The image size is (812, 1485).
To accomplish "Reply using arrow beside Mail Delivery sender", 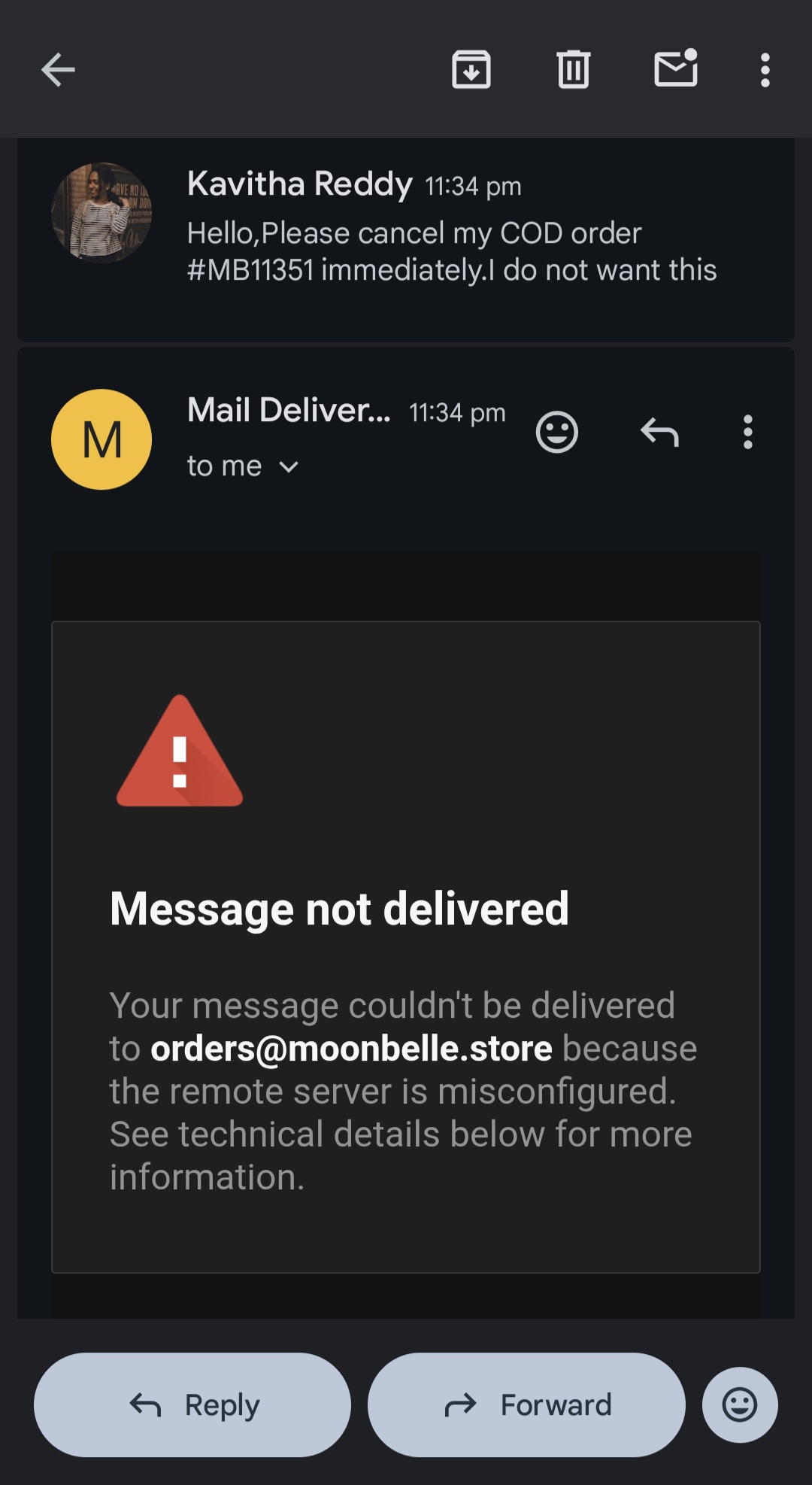I will pos(659,433).
